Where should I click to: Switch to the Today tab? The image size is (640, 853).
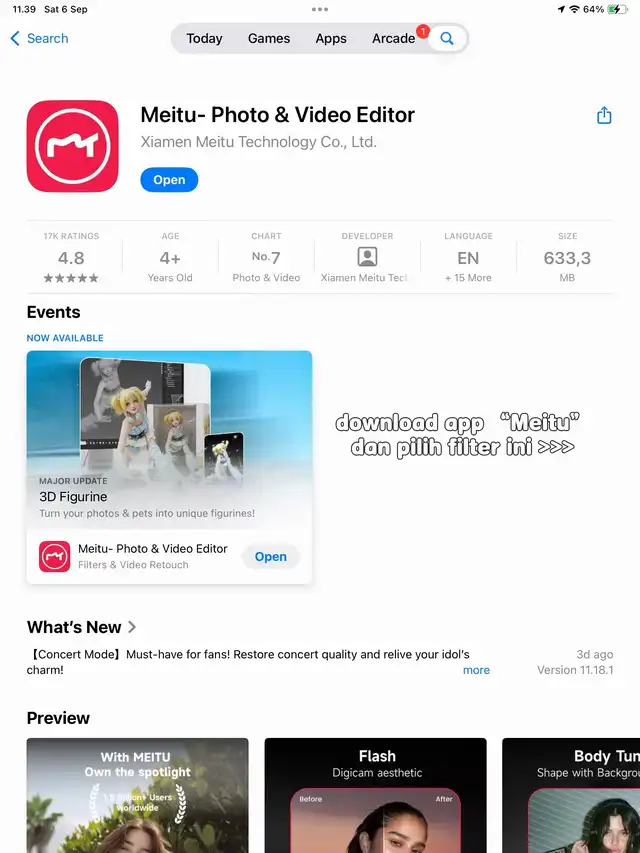click(204, 38)
